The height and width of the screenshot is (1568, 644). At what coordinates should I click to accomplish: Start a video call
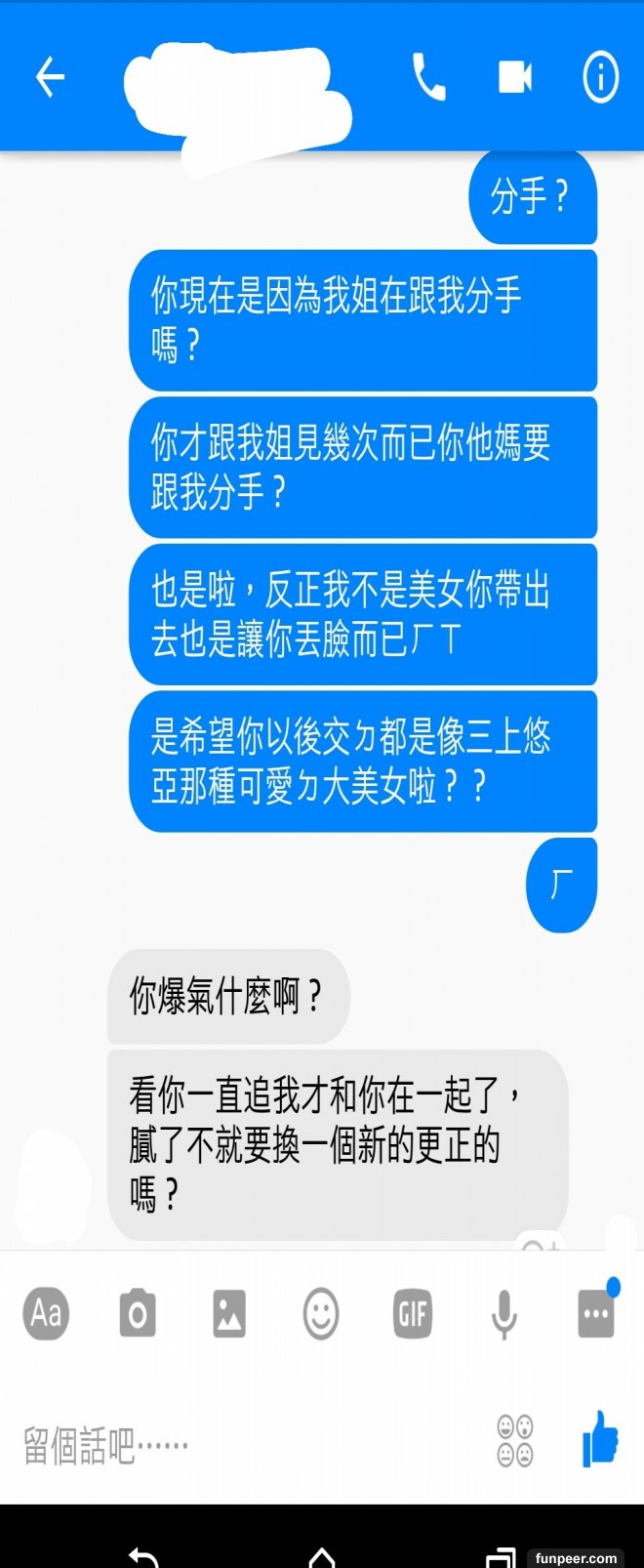pos(514,77)
